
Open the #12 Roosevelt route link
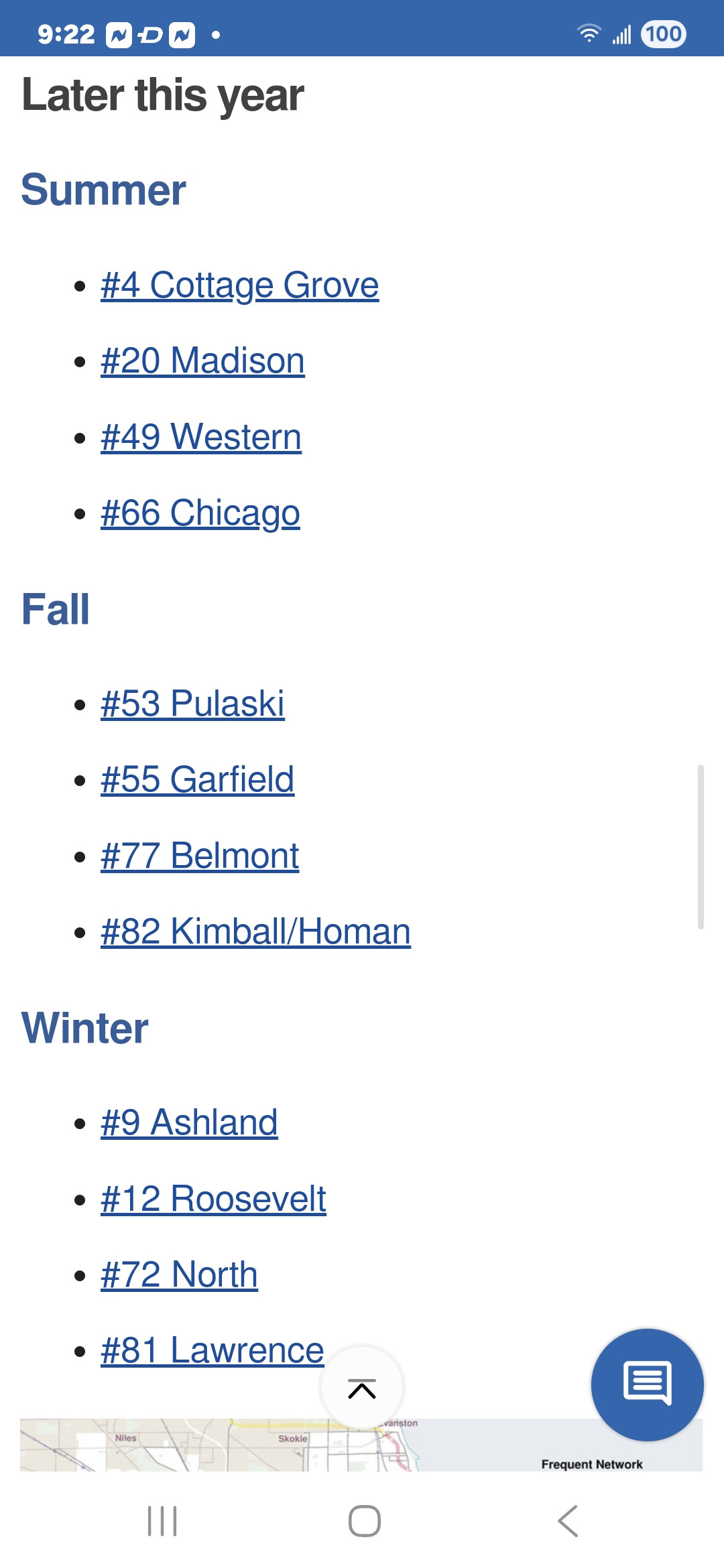click(x=213, y=1199)
